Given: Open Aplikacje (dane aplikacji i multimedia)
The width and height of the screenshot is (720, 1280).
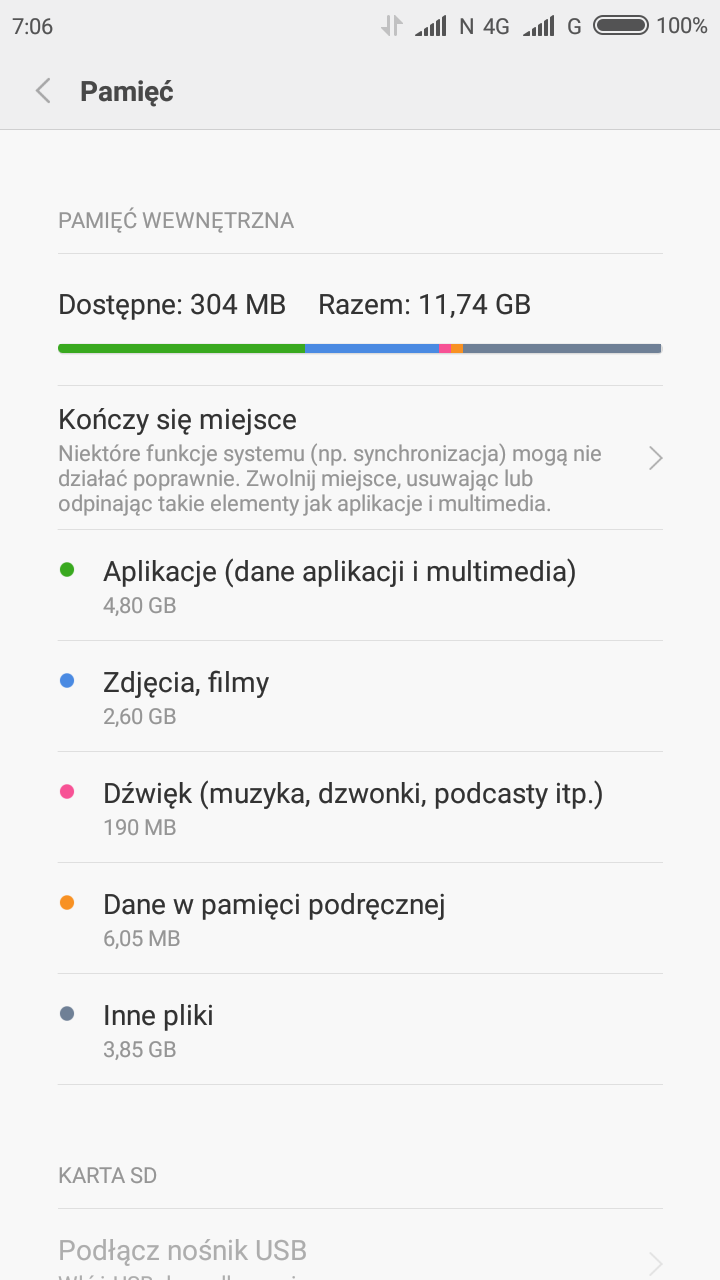Looking at the screenshot, I should pos(360,586).
